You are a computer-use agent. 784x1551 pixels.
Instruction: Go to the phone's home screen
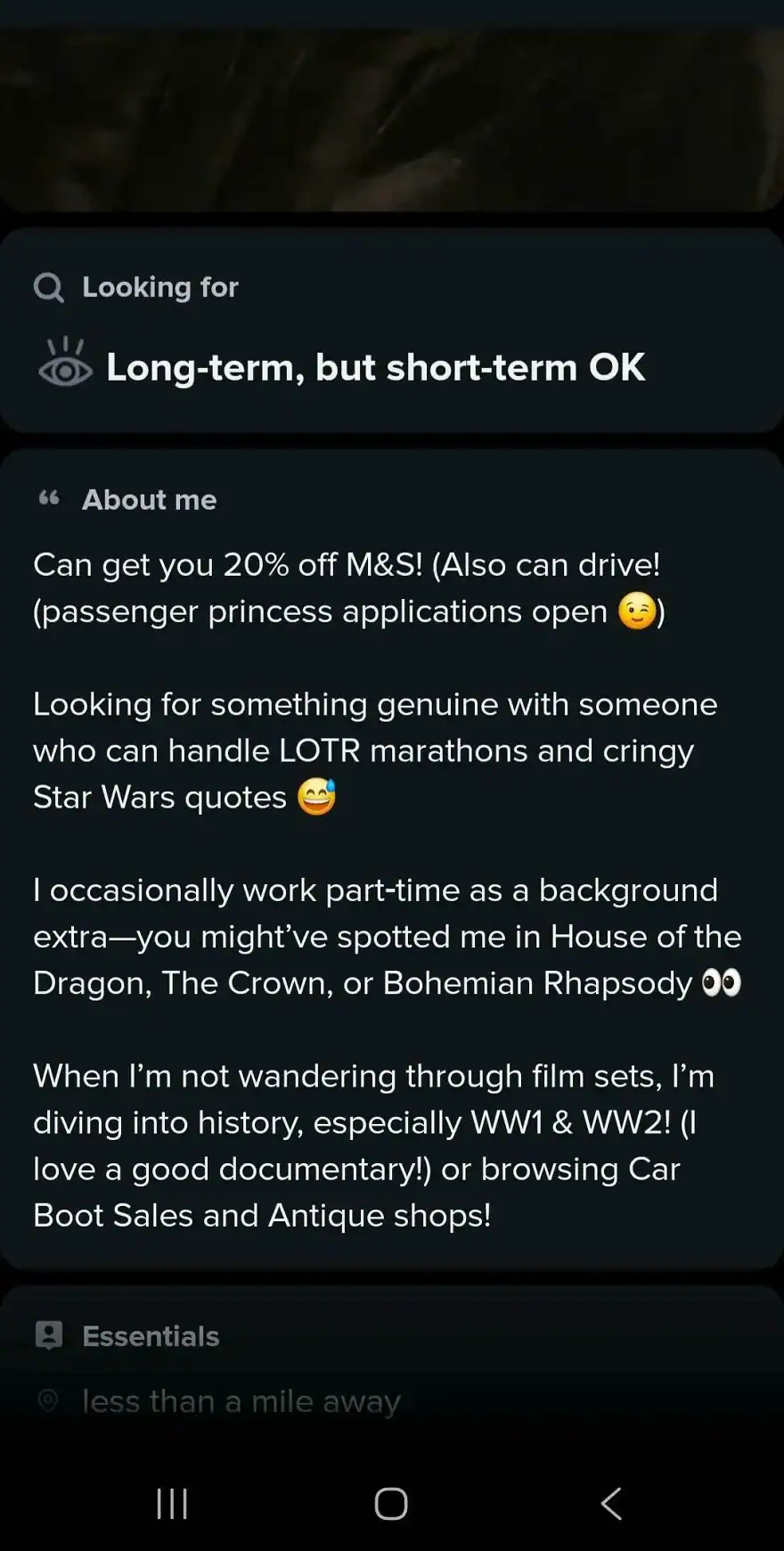(391, 1503)
